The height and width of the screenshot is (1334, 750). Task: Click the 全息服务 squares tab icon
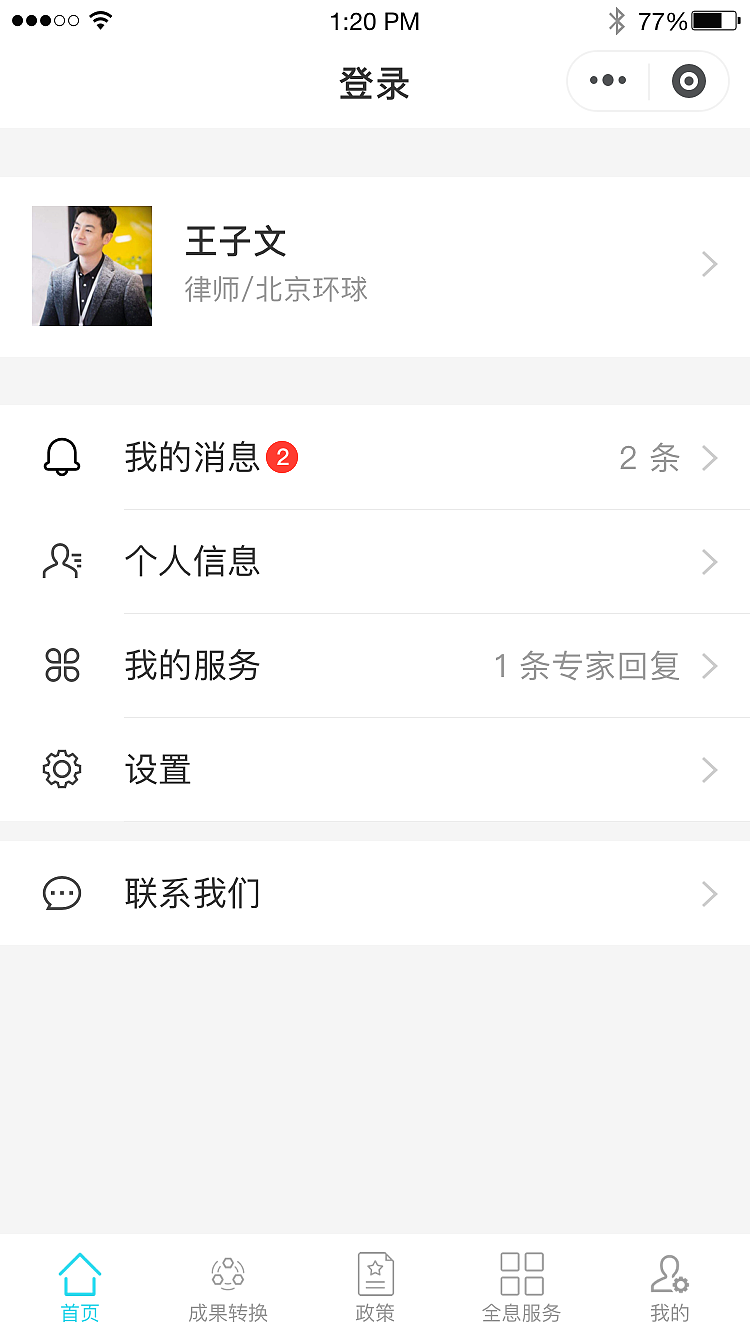[521, 1272]
